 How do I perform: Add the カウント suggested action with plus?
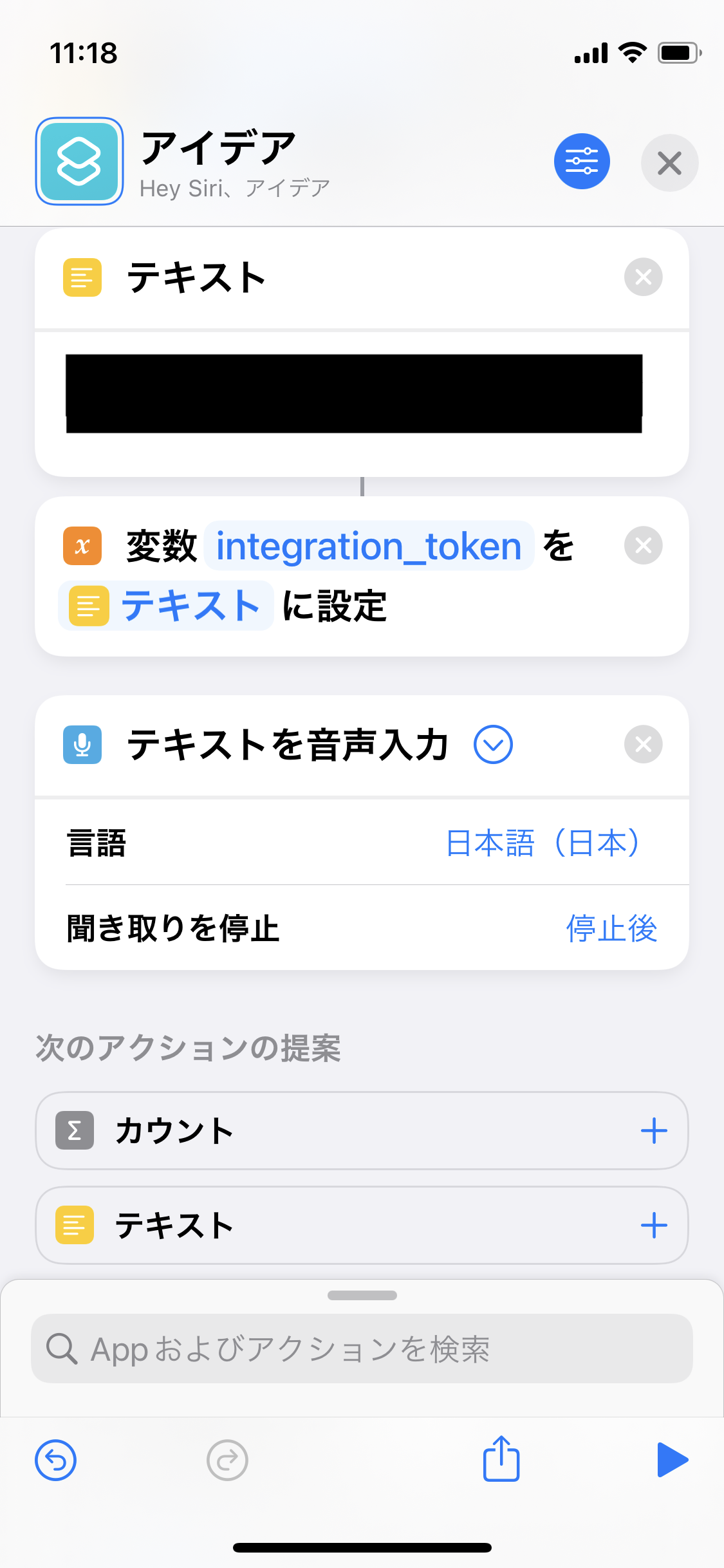(x=654, y=1131)
